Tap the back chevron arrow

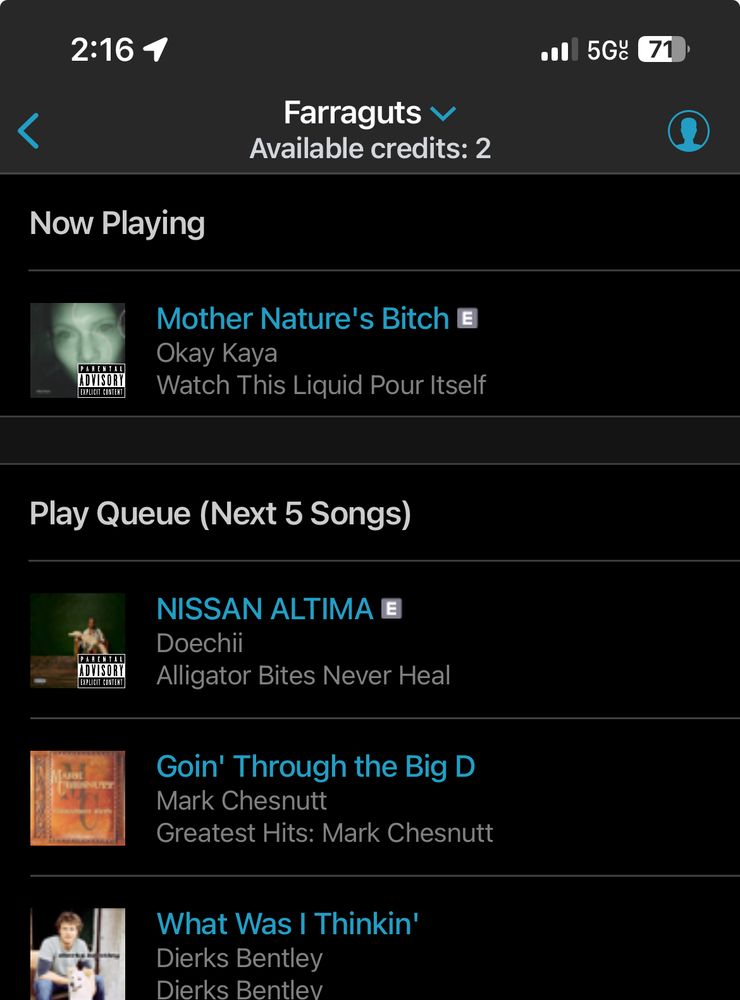(29, 130)
